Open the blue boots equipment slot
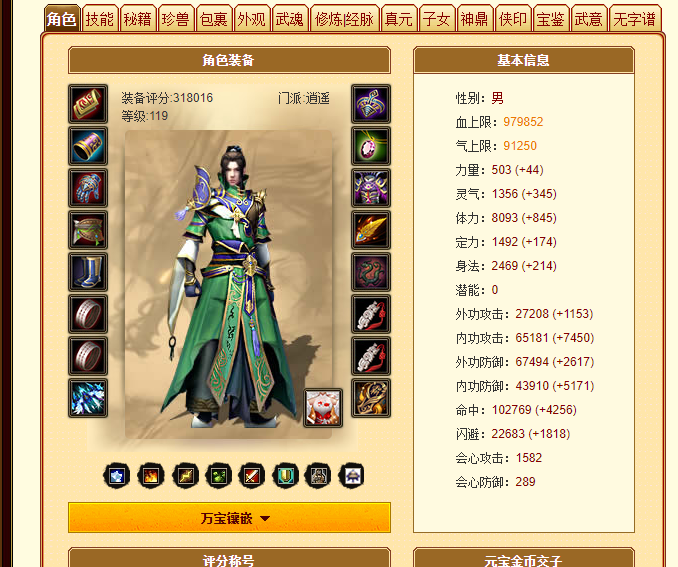 (88, 272)
